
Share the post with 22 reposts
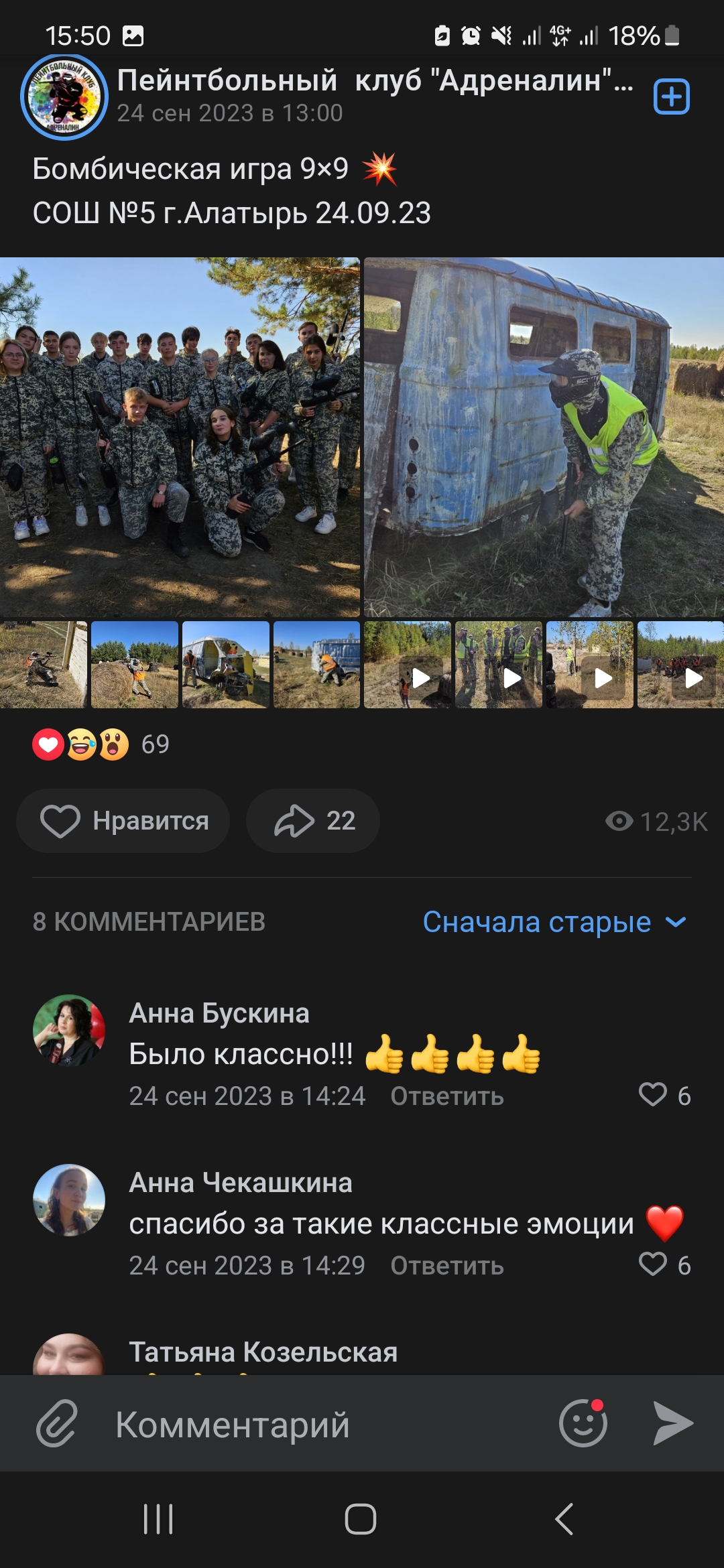(313, 821)
